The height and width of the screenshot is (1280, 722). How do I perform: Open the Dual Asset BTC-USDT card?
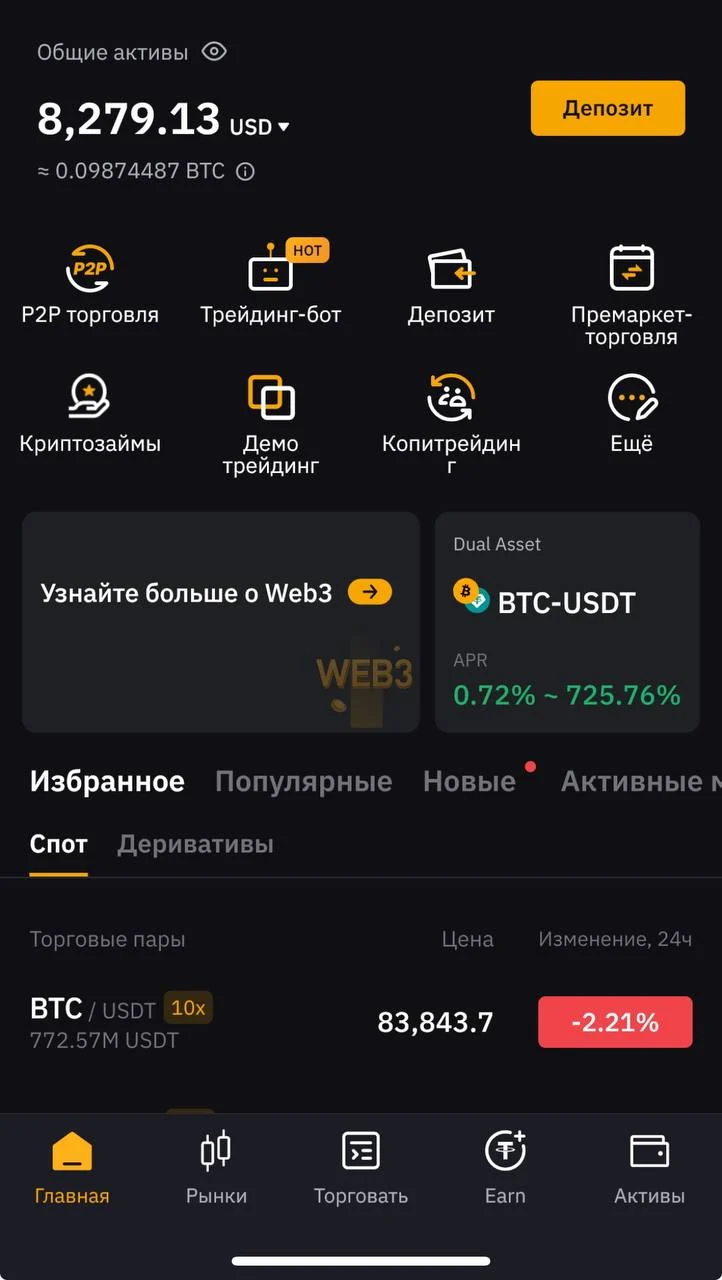567,622
